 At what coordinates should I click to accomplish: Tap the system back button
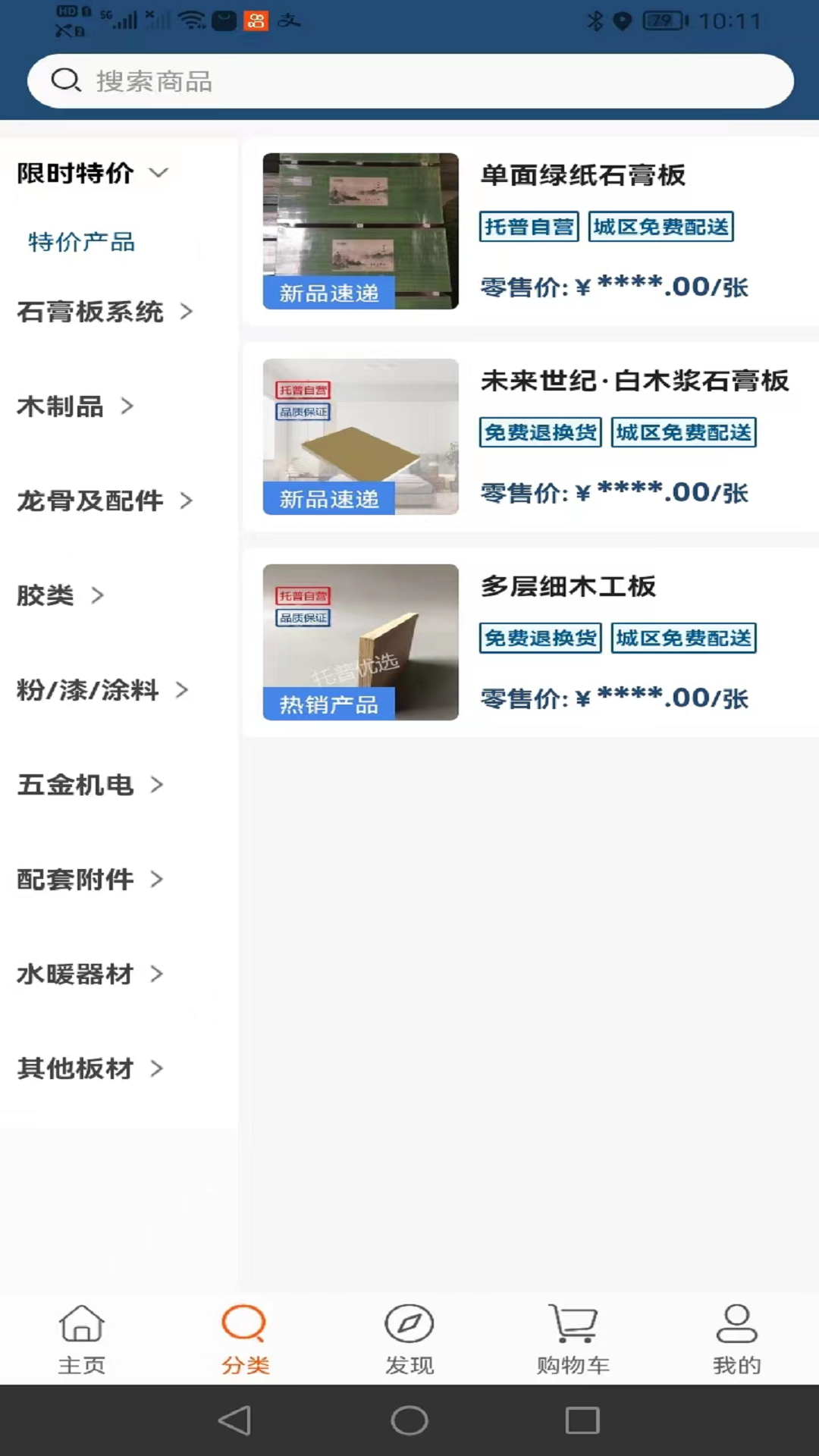pyautogui.click(x=234, y=1420)
